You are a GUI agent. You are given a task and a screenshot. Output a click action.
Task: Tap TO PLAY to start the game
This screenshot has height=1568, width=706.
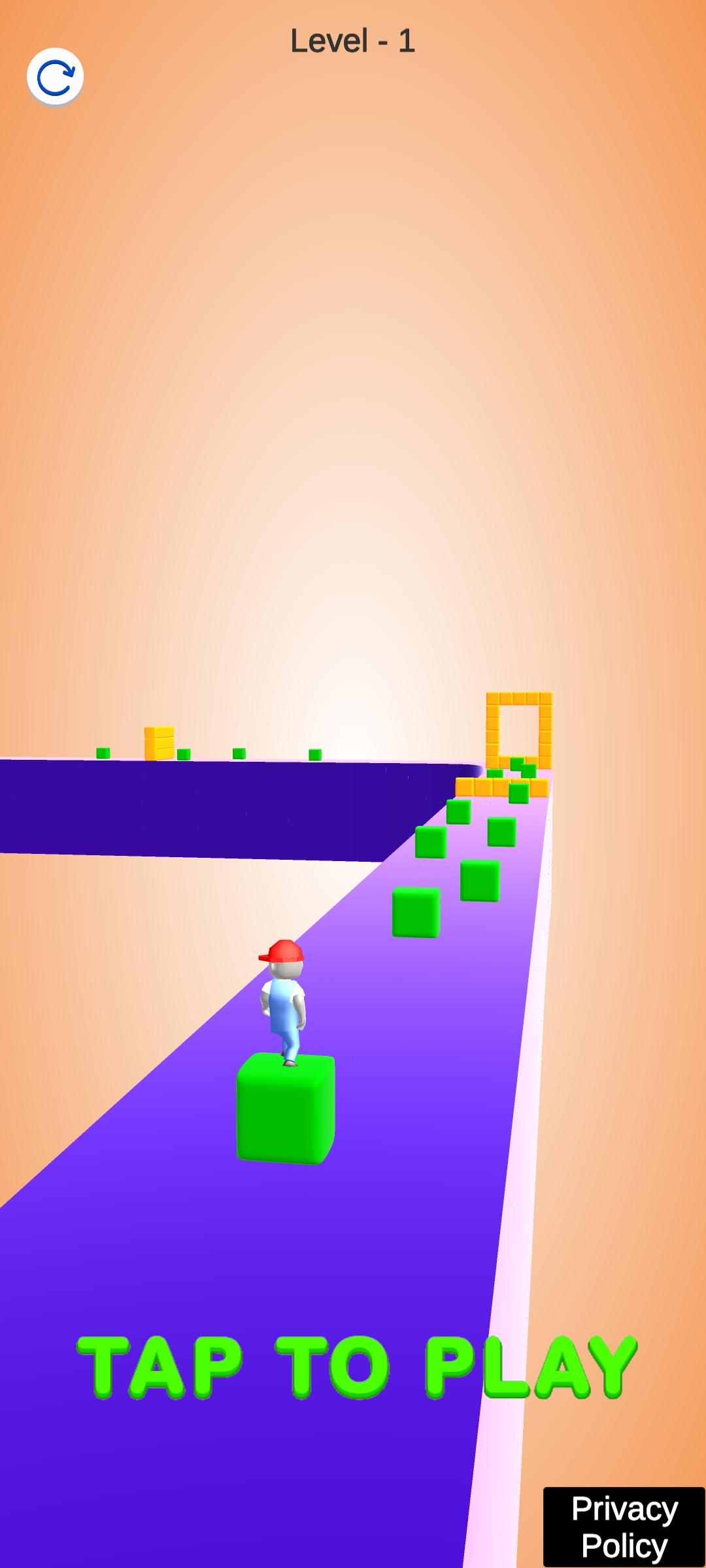pos(356,1367)
